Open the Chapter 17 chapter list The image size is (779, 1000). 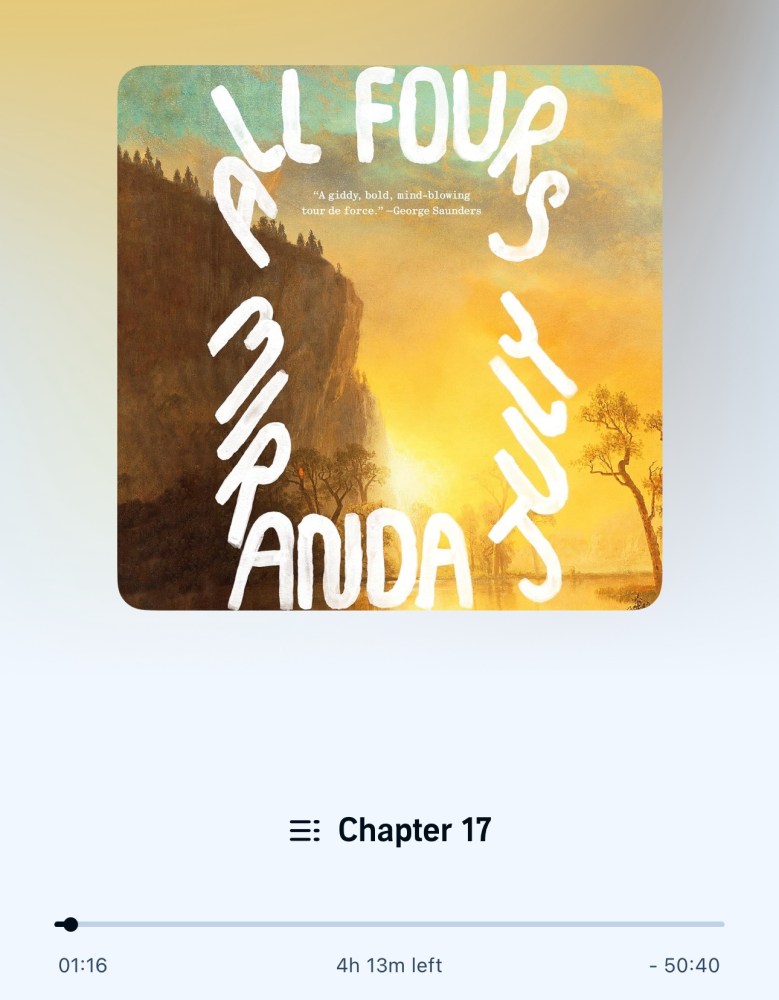coord(390,830)
